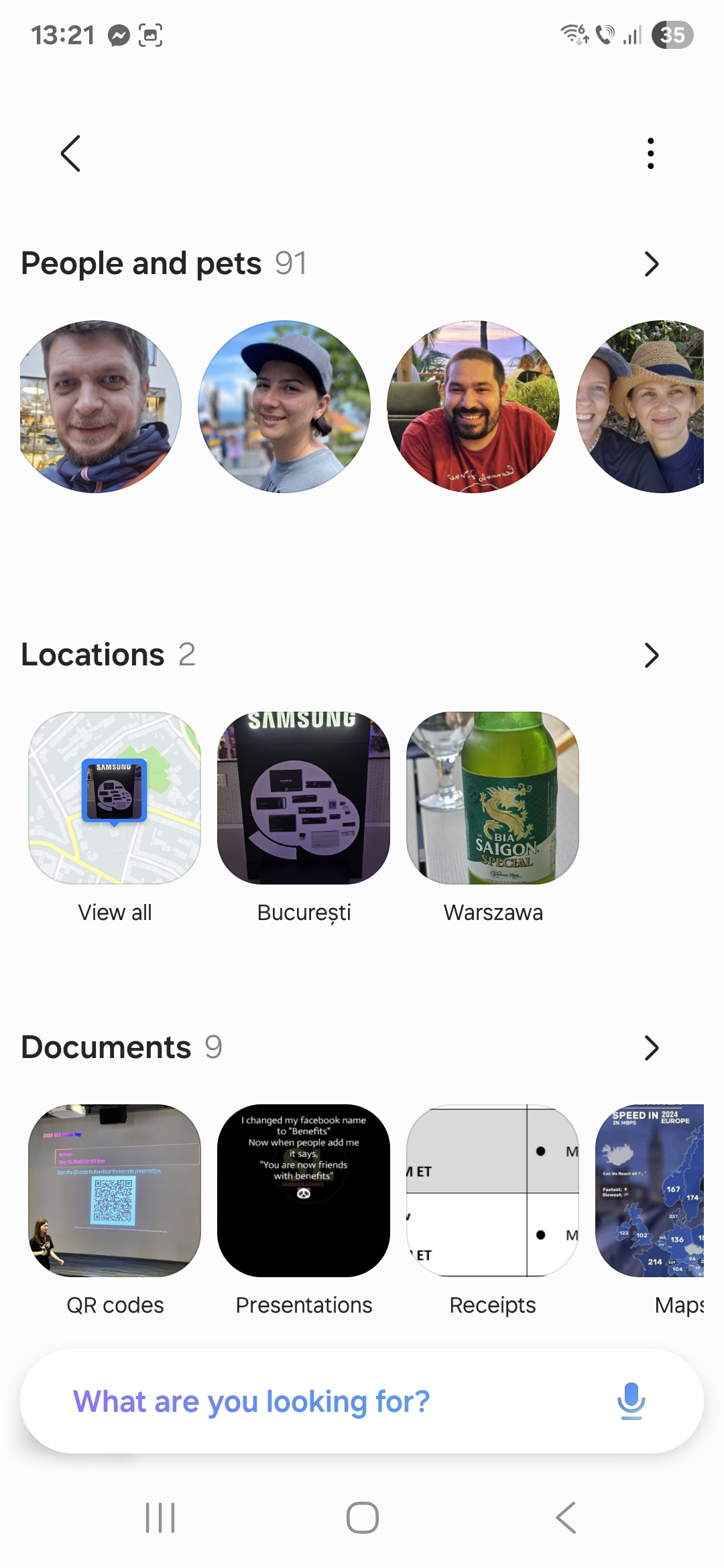Open the bearded man in the red shirt's face group

point(473,407)
